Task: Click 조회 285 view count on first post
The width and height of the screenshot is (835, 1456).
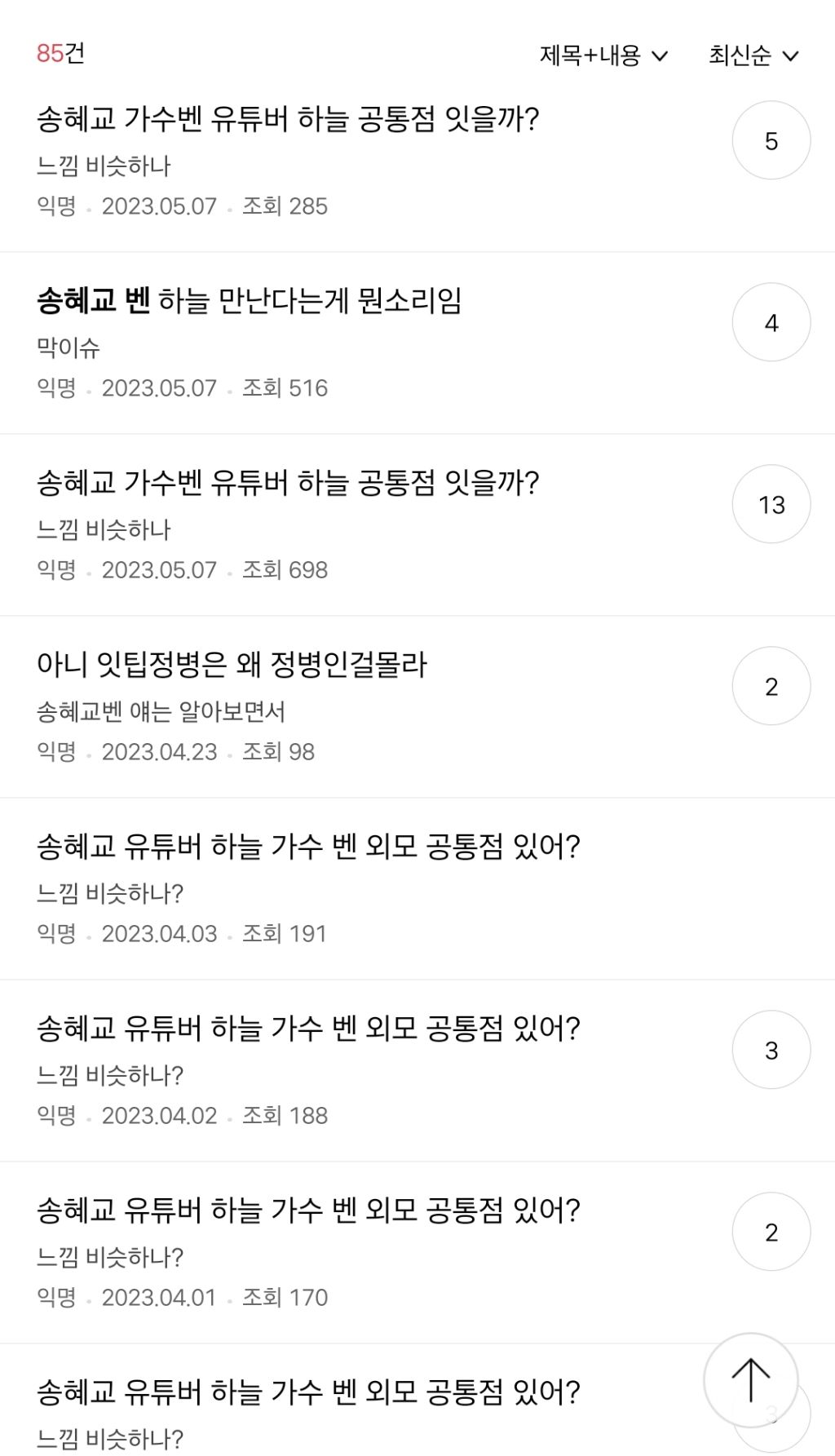Action: pos(285,206)
